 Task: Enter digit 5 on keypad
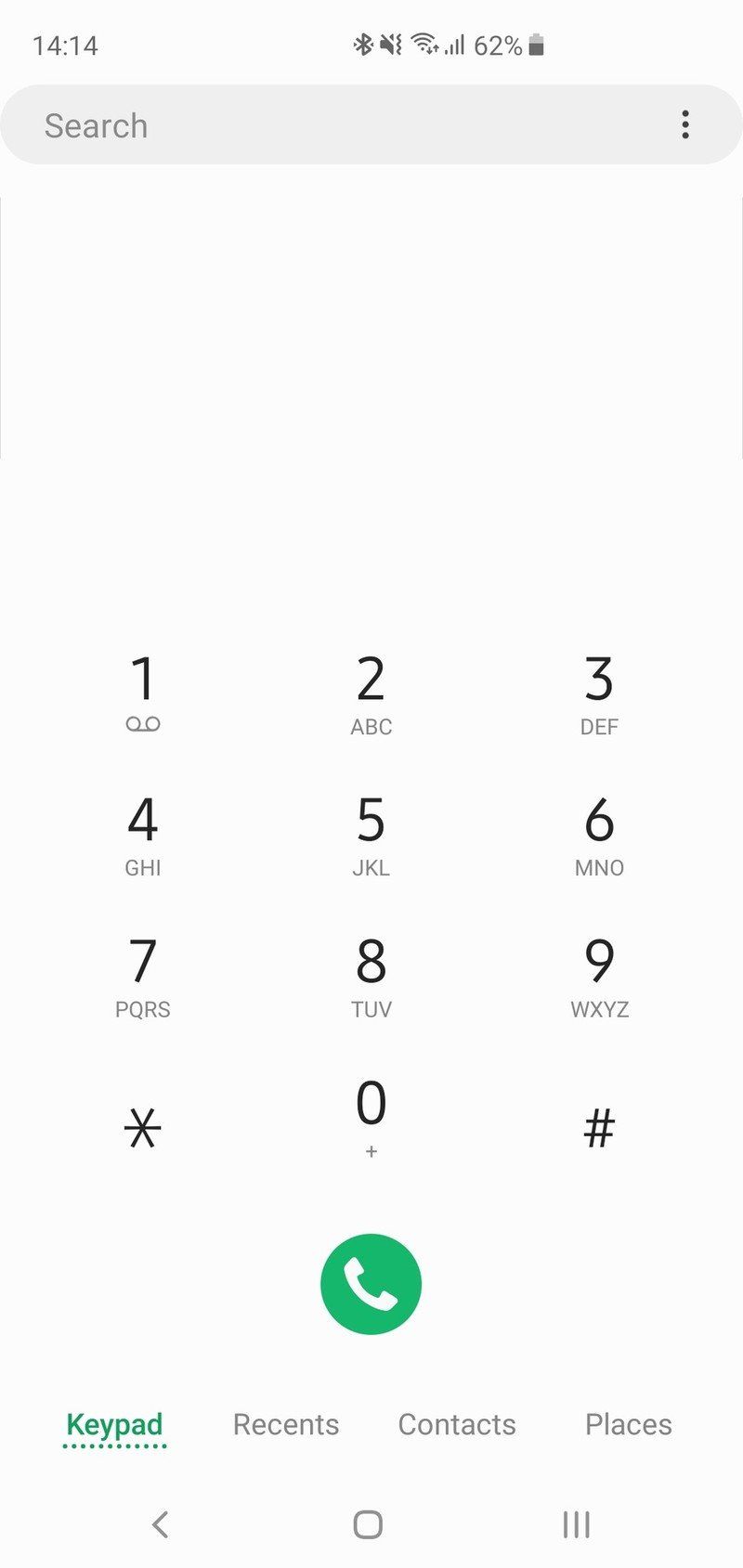(x=371, y=835)
